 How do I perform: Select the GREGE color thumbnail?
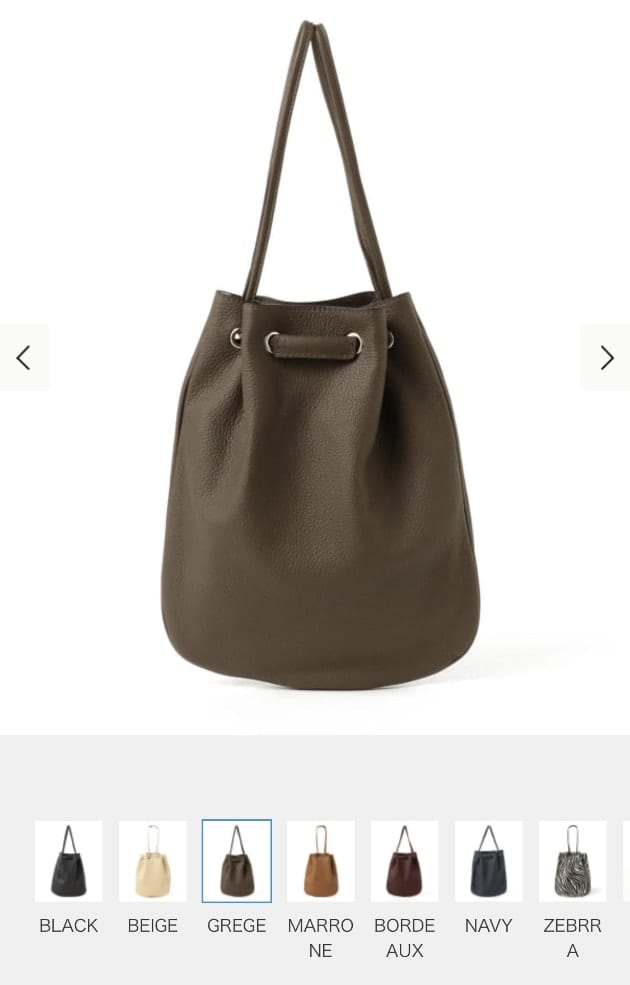[236, 861]
